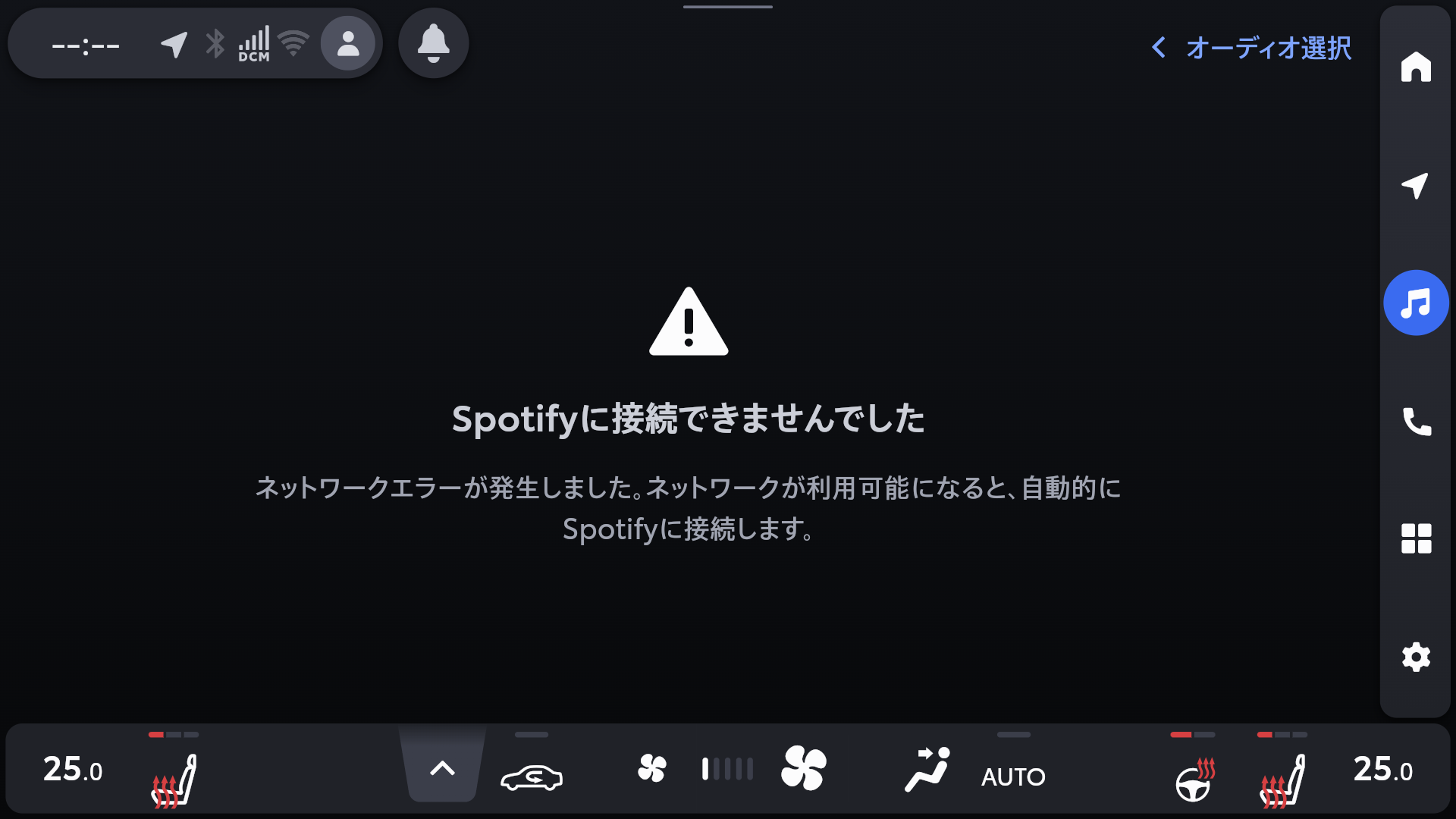Decrease the fan speed
The height and width of the screenshot is (819, 1456).
[x=651, y=768]
